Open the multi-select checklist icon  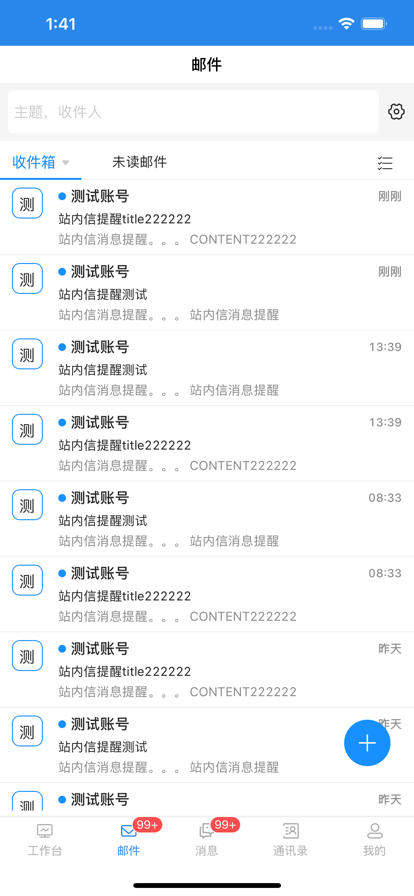(x=385, y=163)
